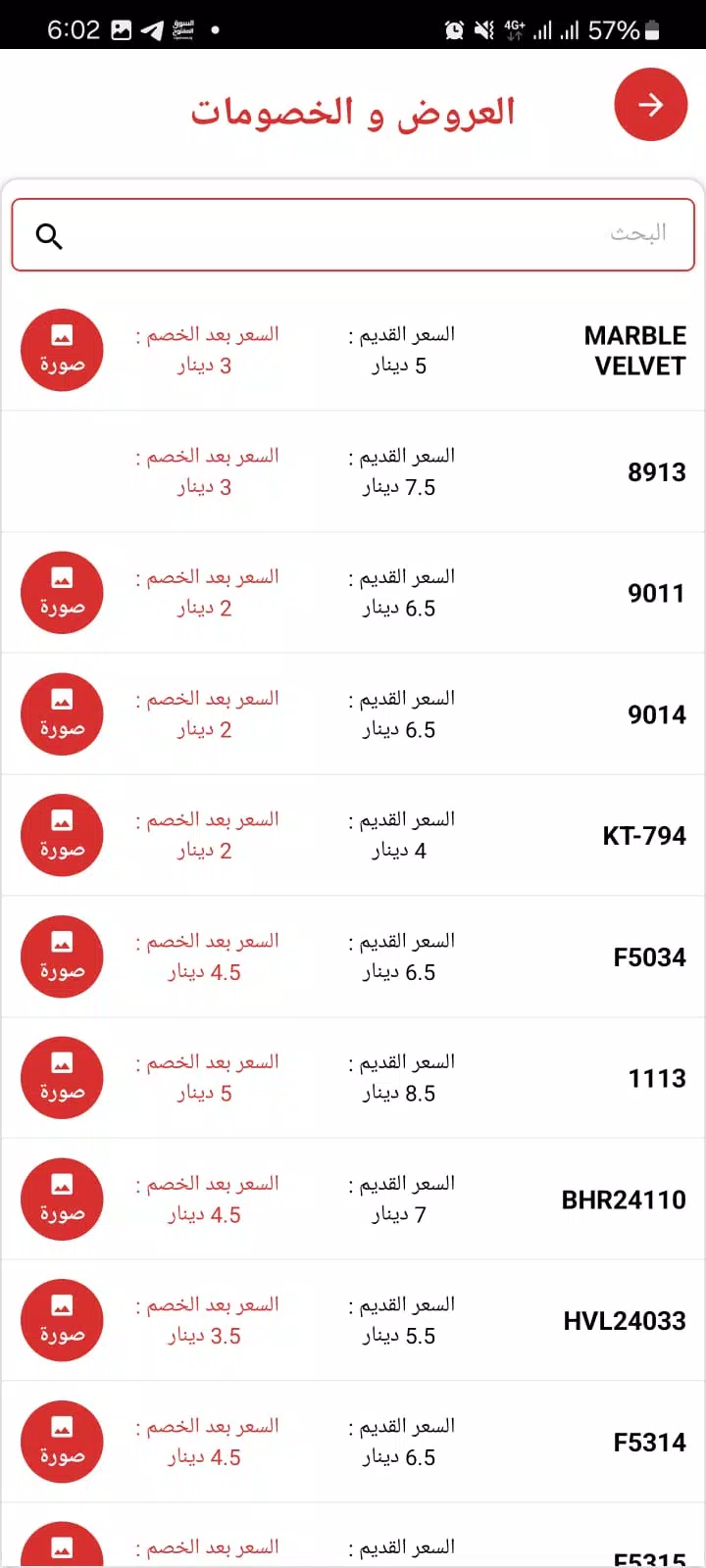View the photo of F5034

pos(62,956)
